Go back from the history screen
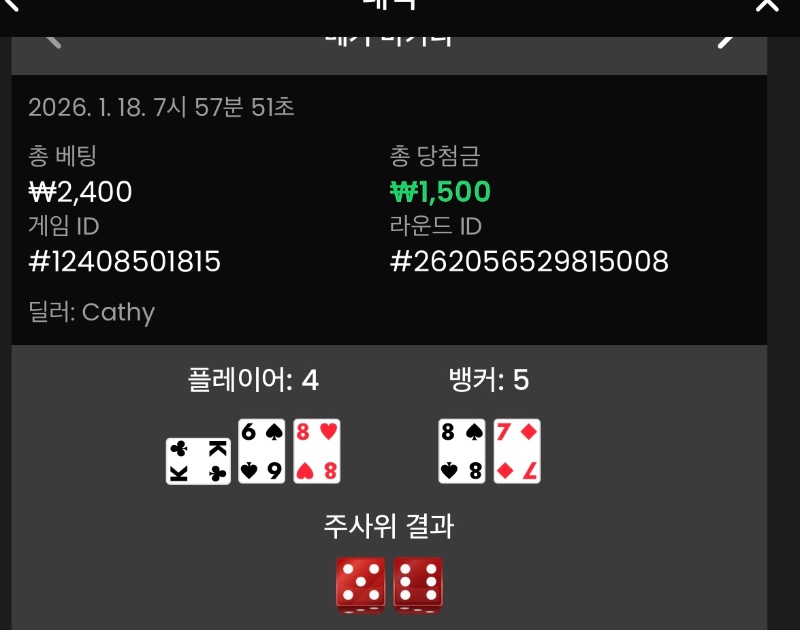This screenshot has height=630, width=800. coord(12,5)
